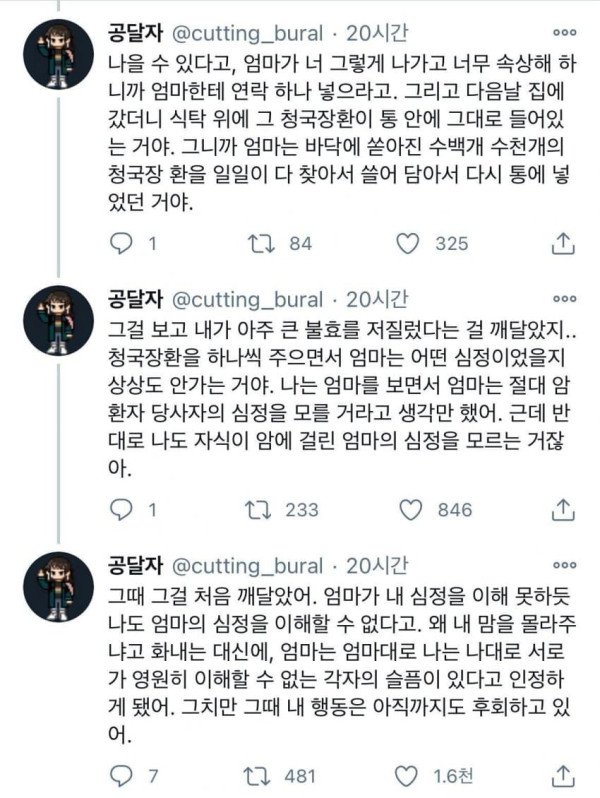The image size is (600, 798).
Task: Reply to the tweet with 7 replies
Action: tap(120, 775)
